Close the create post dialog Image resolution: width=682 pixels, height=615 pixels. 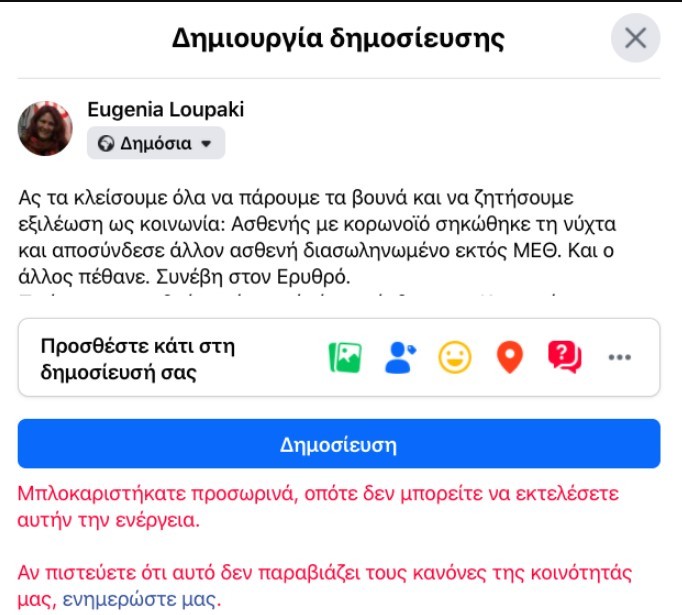[636, 39]
